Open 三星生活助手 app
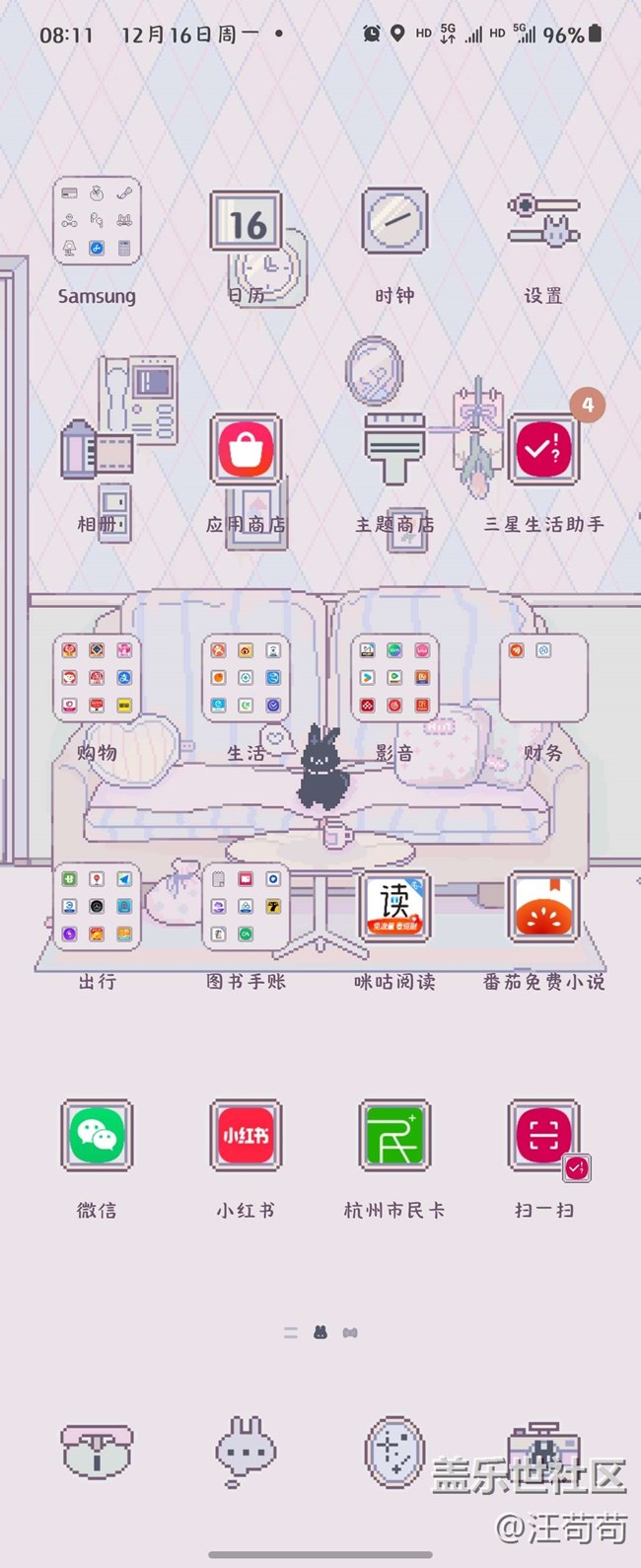This screenshot has height=1568, width=641. coord(543,450)
